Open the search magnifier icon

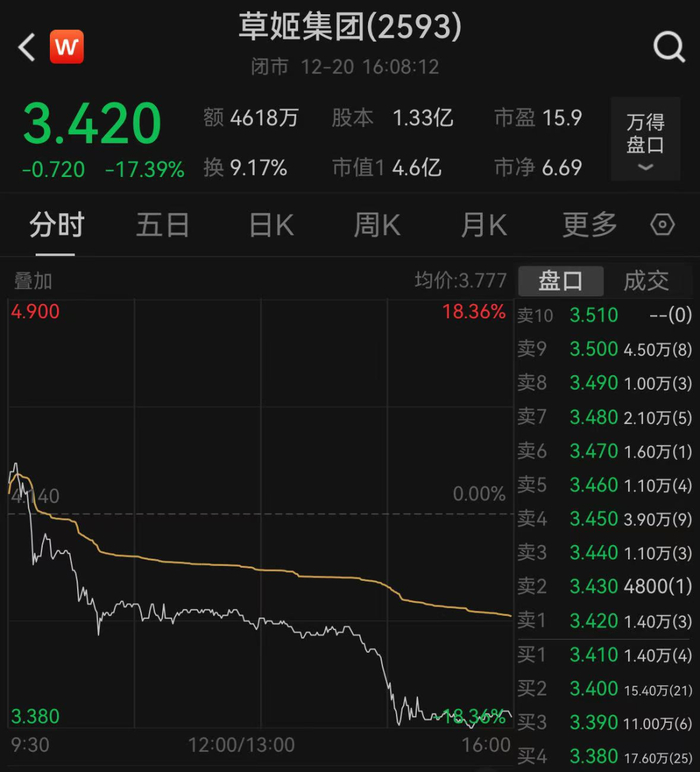[667, 46]
